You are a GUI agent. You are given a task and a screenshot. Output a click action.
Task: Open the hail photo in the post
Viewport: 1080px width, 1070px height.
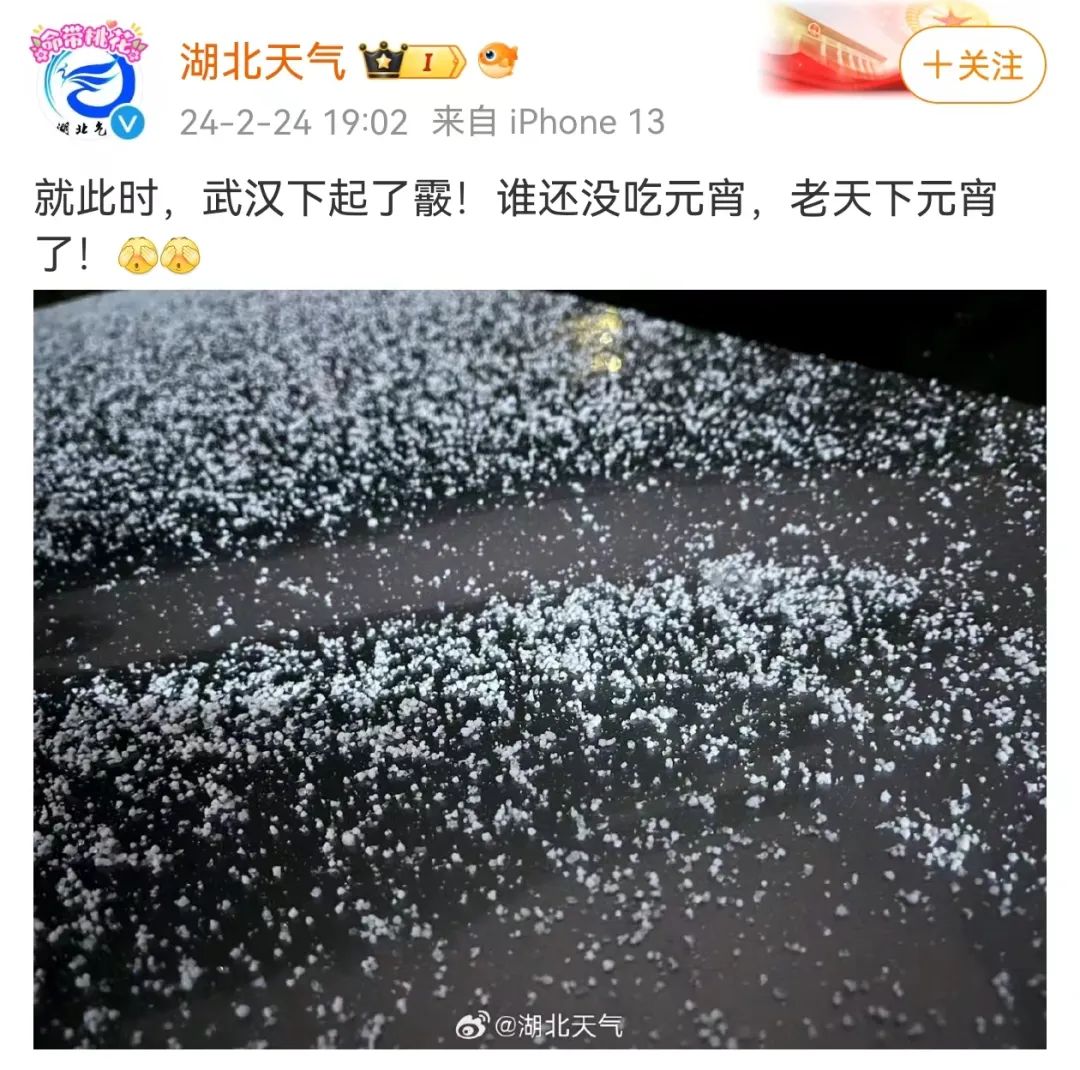point(540,668)
